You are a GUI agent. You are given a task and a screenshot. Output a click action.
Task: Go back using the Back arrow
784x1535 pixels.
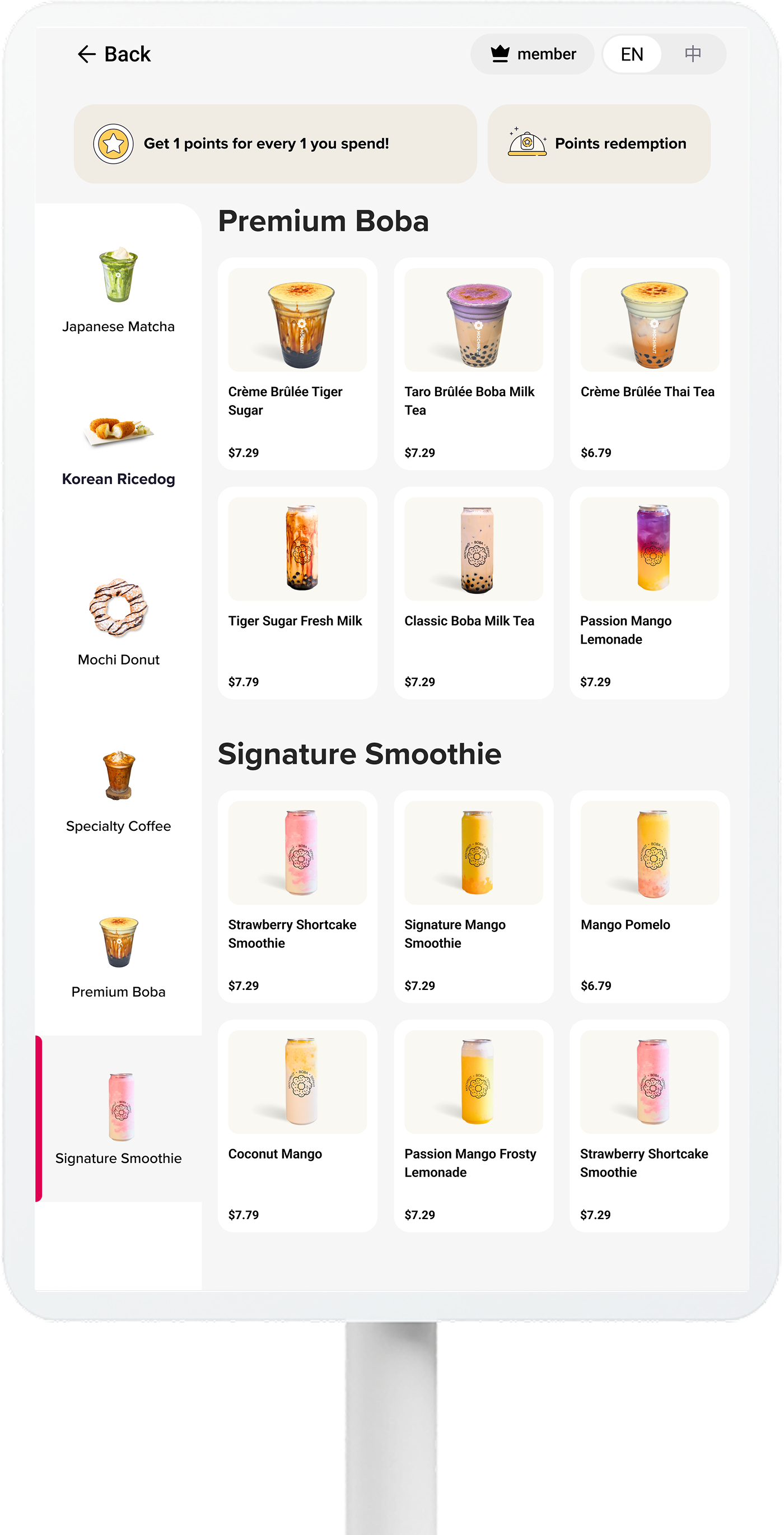[113, 54]
